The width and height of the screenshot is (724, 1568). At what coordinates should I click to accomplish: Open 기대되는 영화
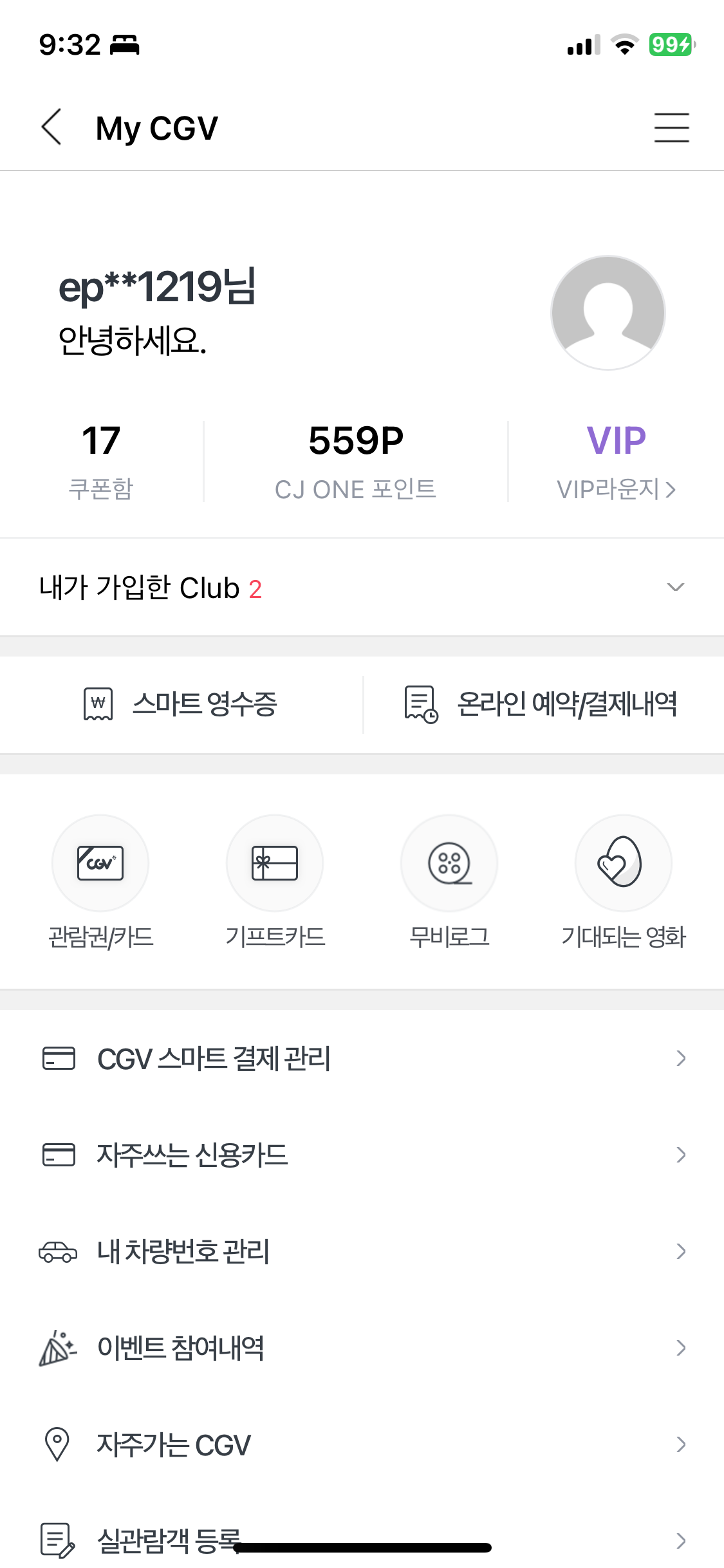(x=623, y=882)
